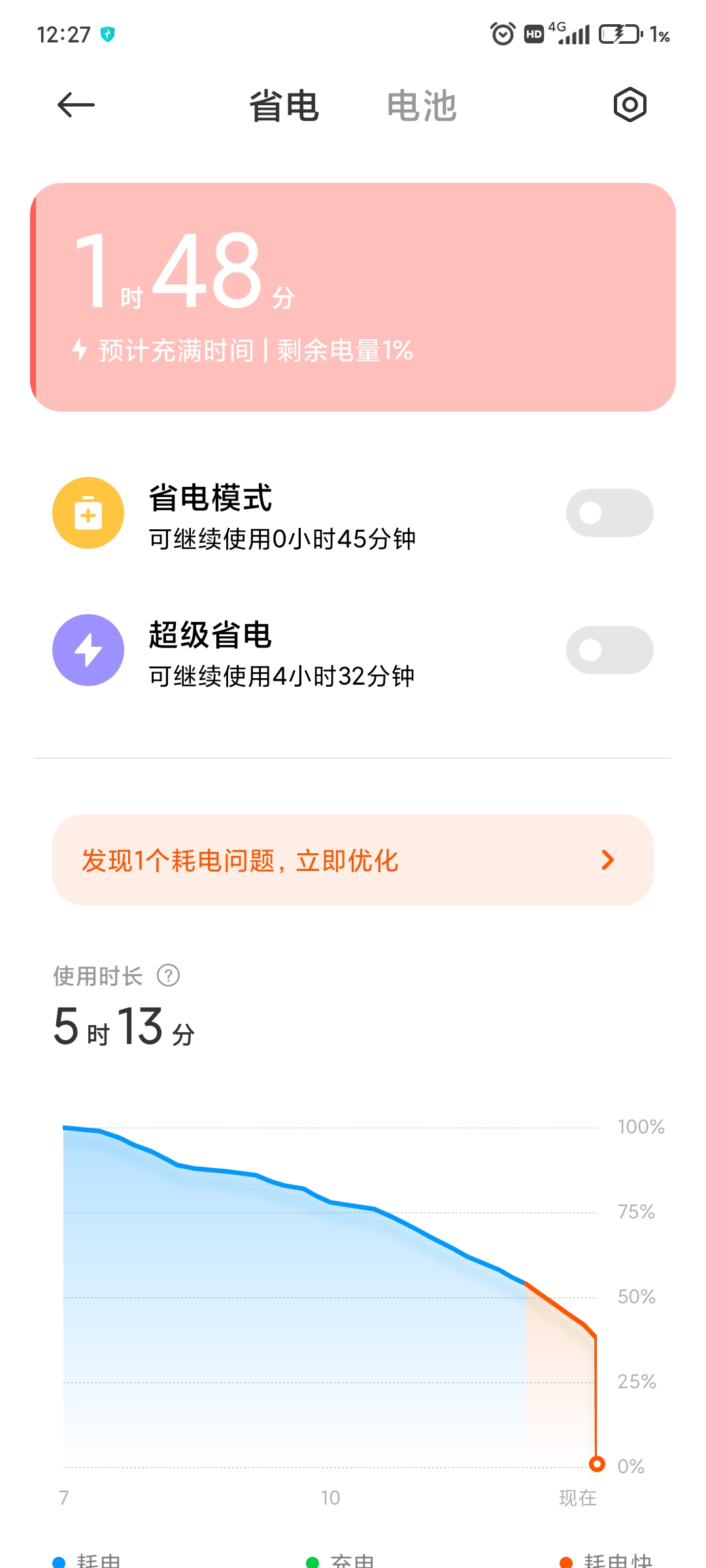
Task: Open 发现1个耗电问题，立即优化 banner
Action: pyautogui.click(x=353, y=860)
